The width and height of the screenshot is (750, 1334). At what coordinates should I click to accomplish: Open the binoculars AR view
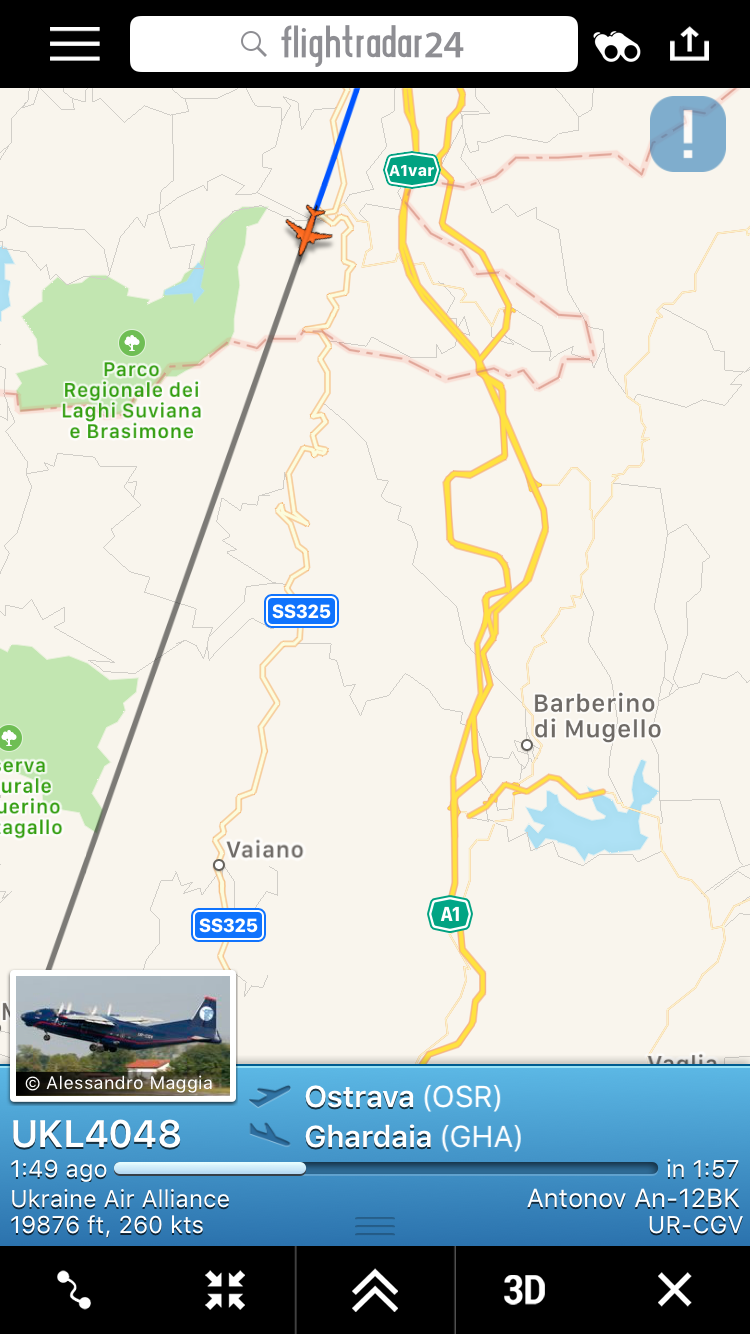tap(617, 46)
